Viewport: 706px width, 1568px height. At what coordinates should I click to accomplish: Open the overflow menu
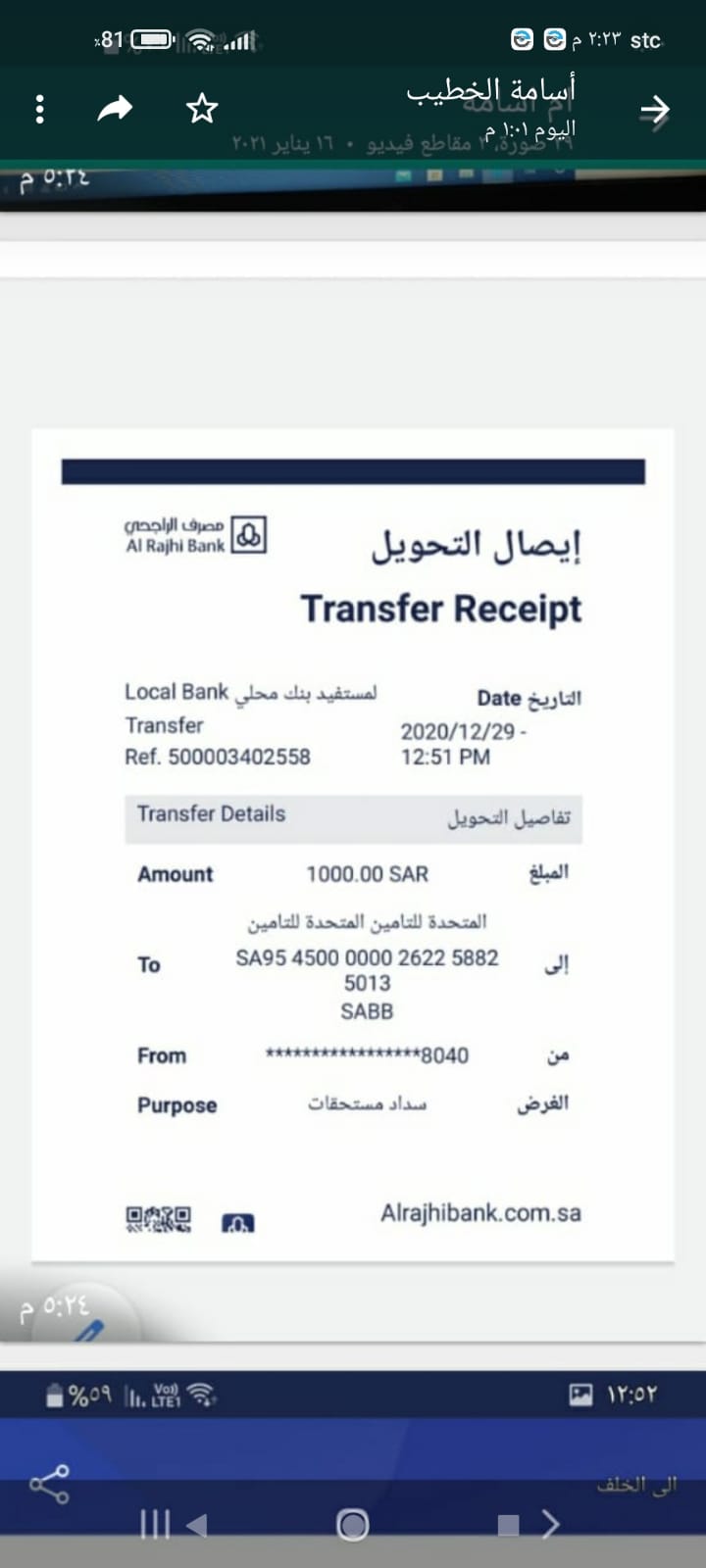[x=39, y=109]
